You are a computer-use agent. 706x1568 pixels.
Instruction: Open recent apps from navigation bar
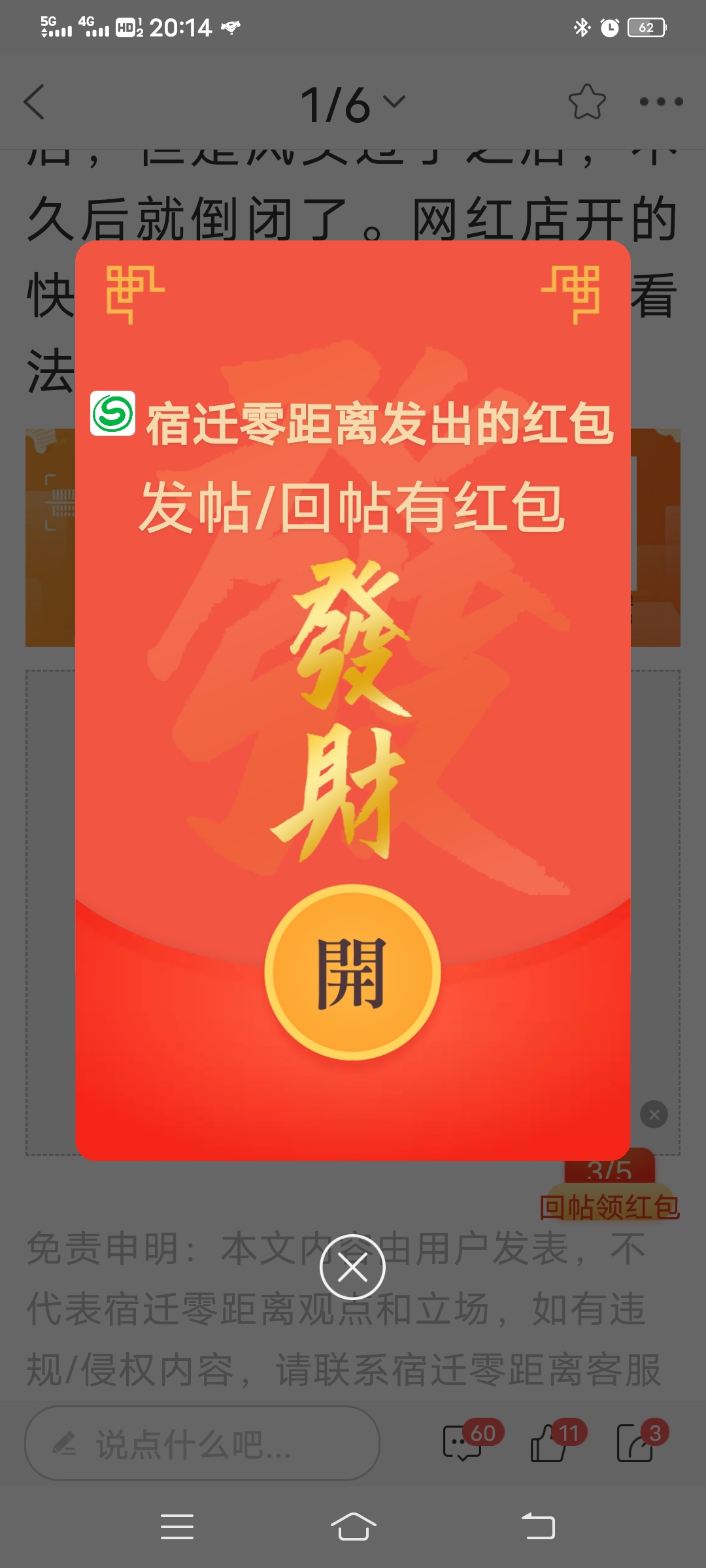pyautogui.click(x=177, y=1527)
